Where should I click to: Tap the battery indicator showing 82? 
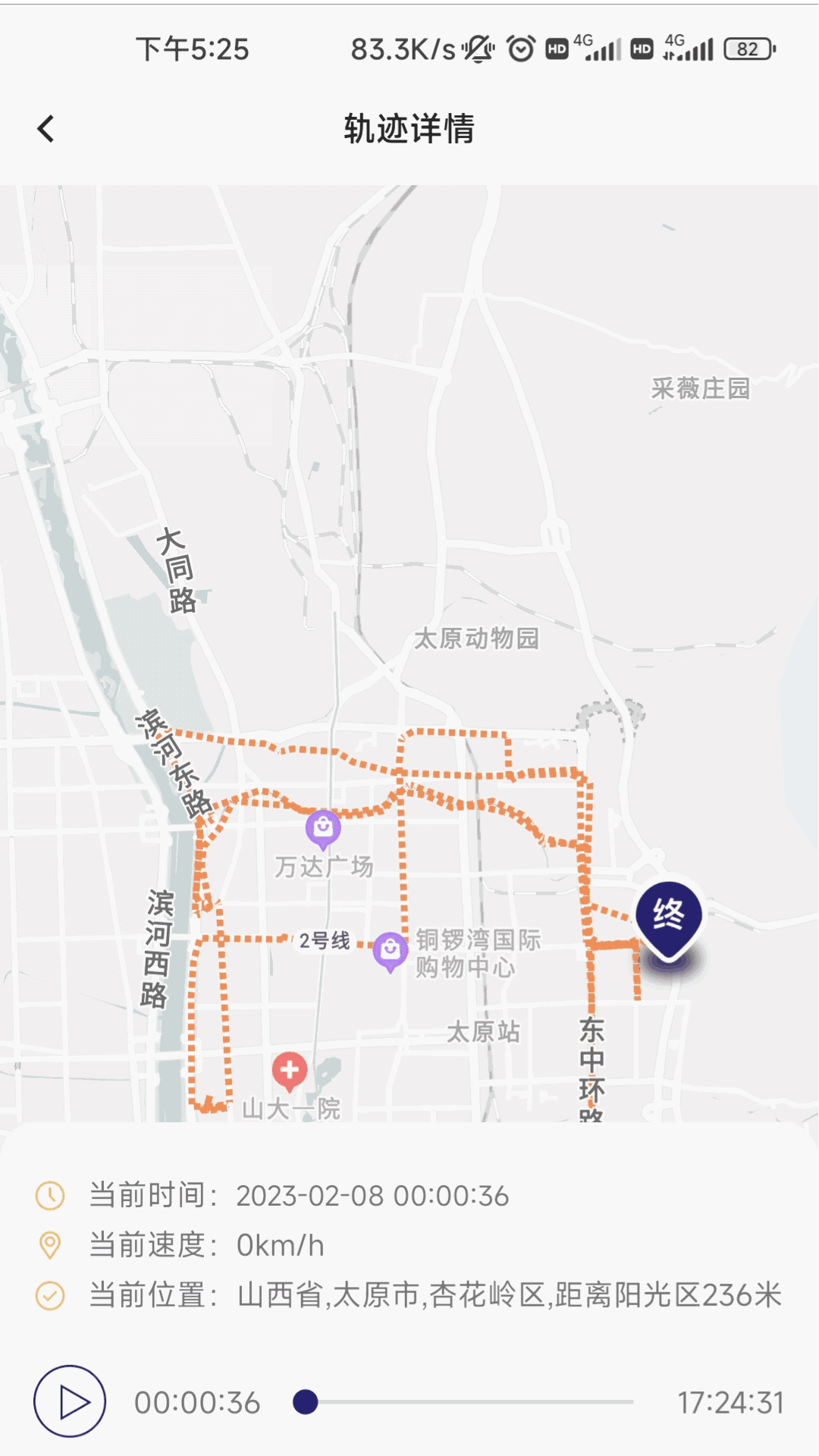pyautogui.click(x=747, y=48)
